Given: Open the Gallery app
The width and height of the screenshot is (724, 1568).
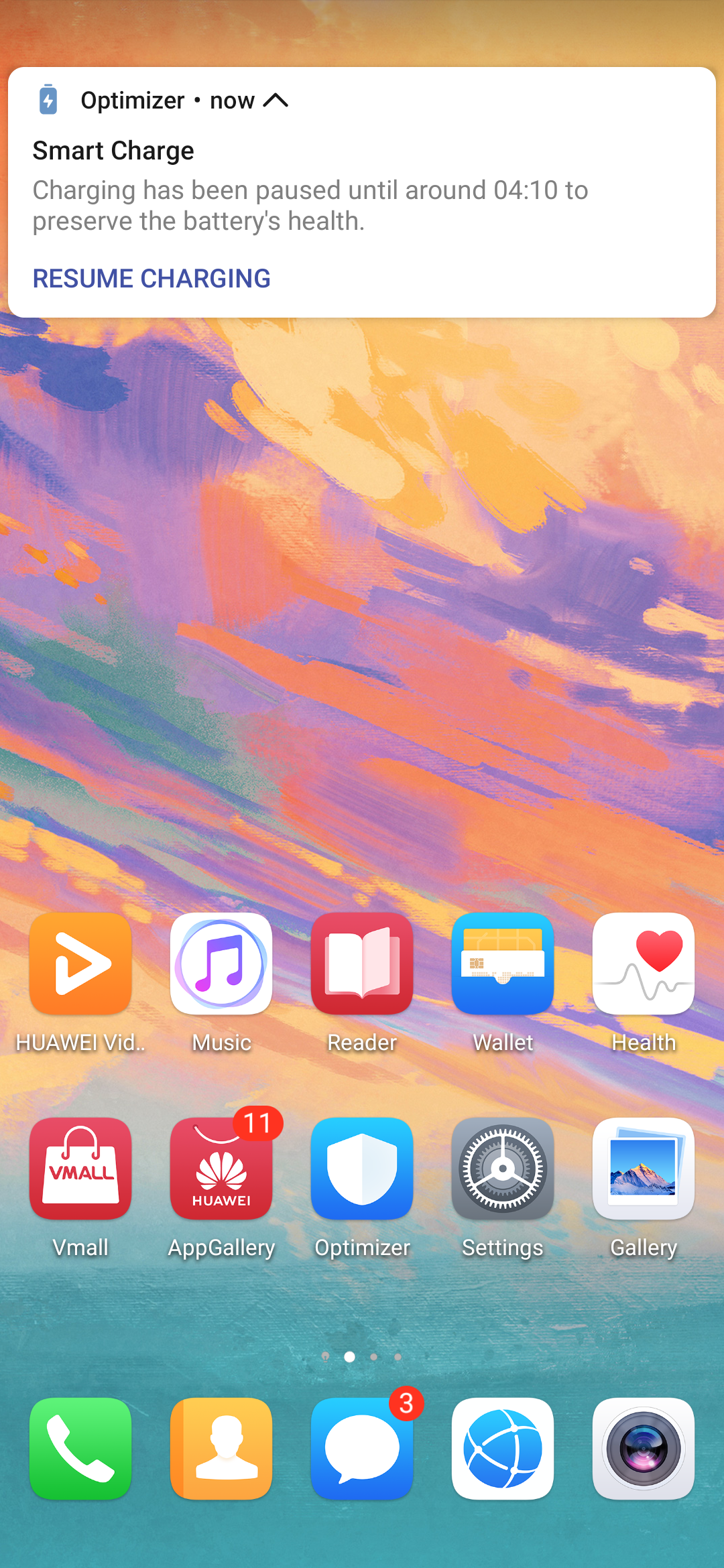Looking at the screenshot, I should (644, 1169).
